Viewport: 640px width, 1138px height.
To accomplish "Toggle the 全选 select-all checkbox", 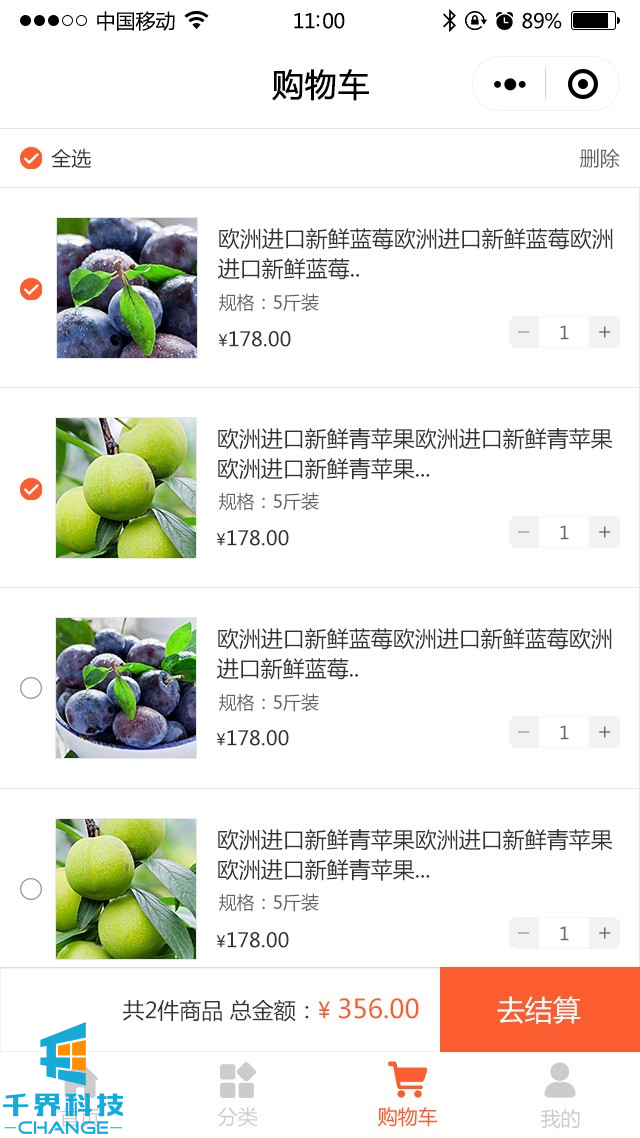I will [x=31, y=158].
